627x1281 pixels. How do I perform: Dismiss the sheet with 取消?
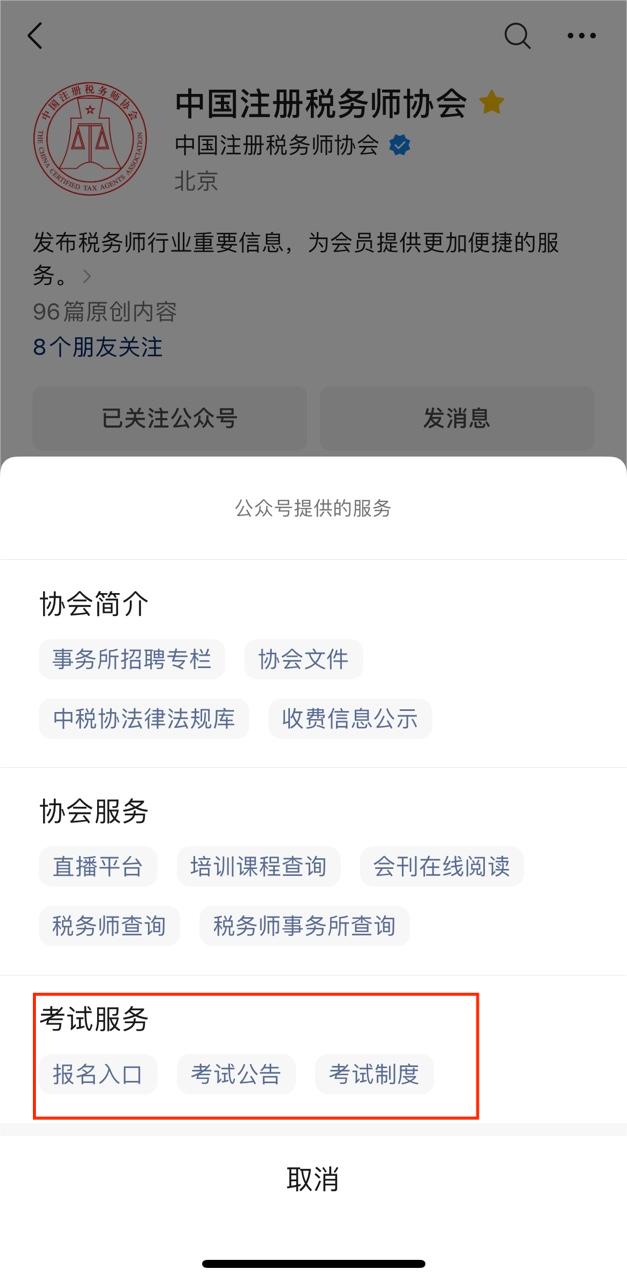click(x=313, y=1179)
